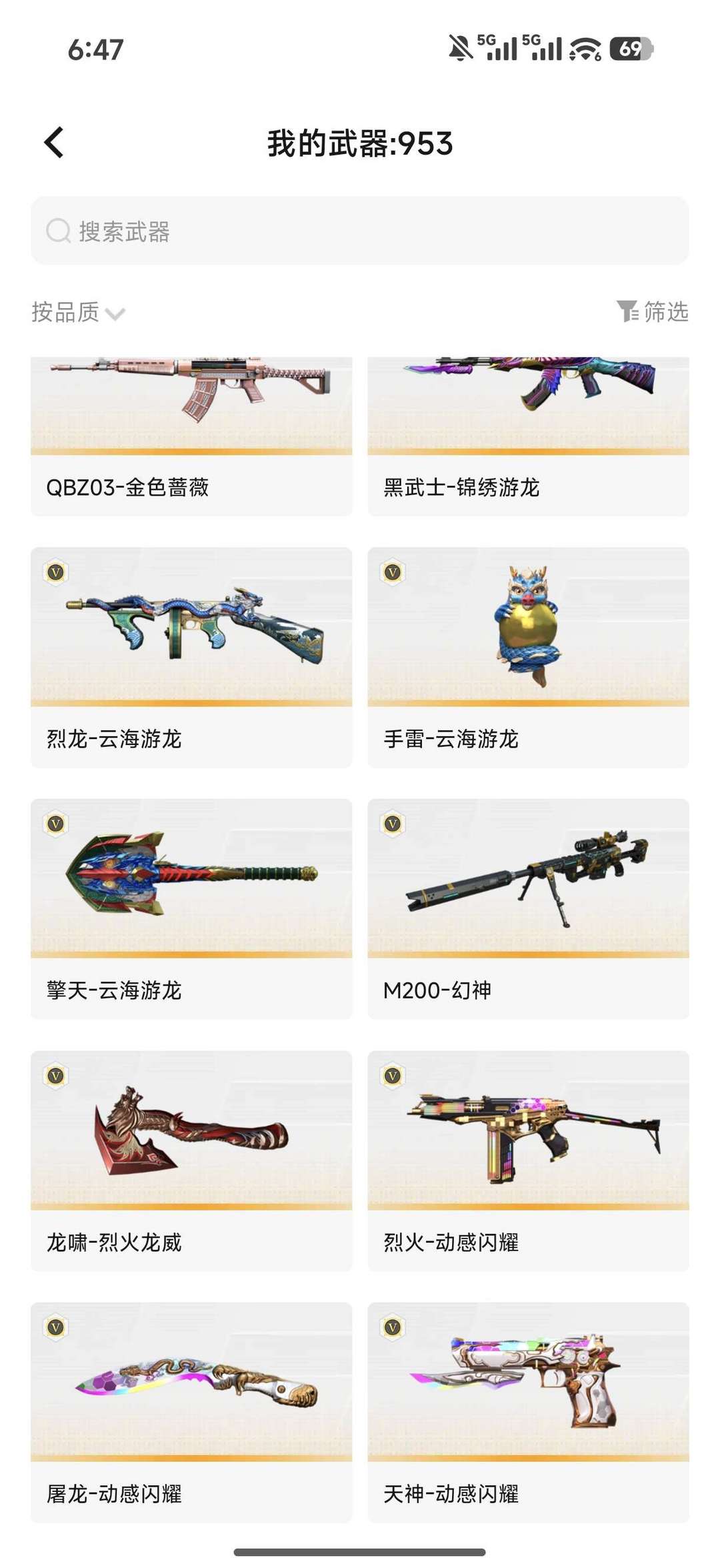This screenshot has width=720, height=1568.
Task: View the 天神-动感闪耀 pistol card
Action: 528,1412
